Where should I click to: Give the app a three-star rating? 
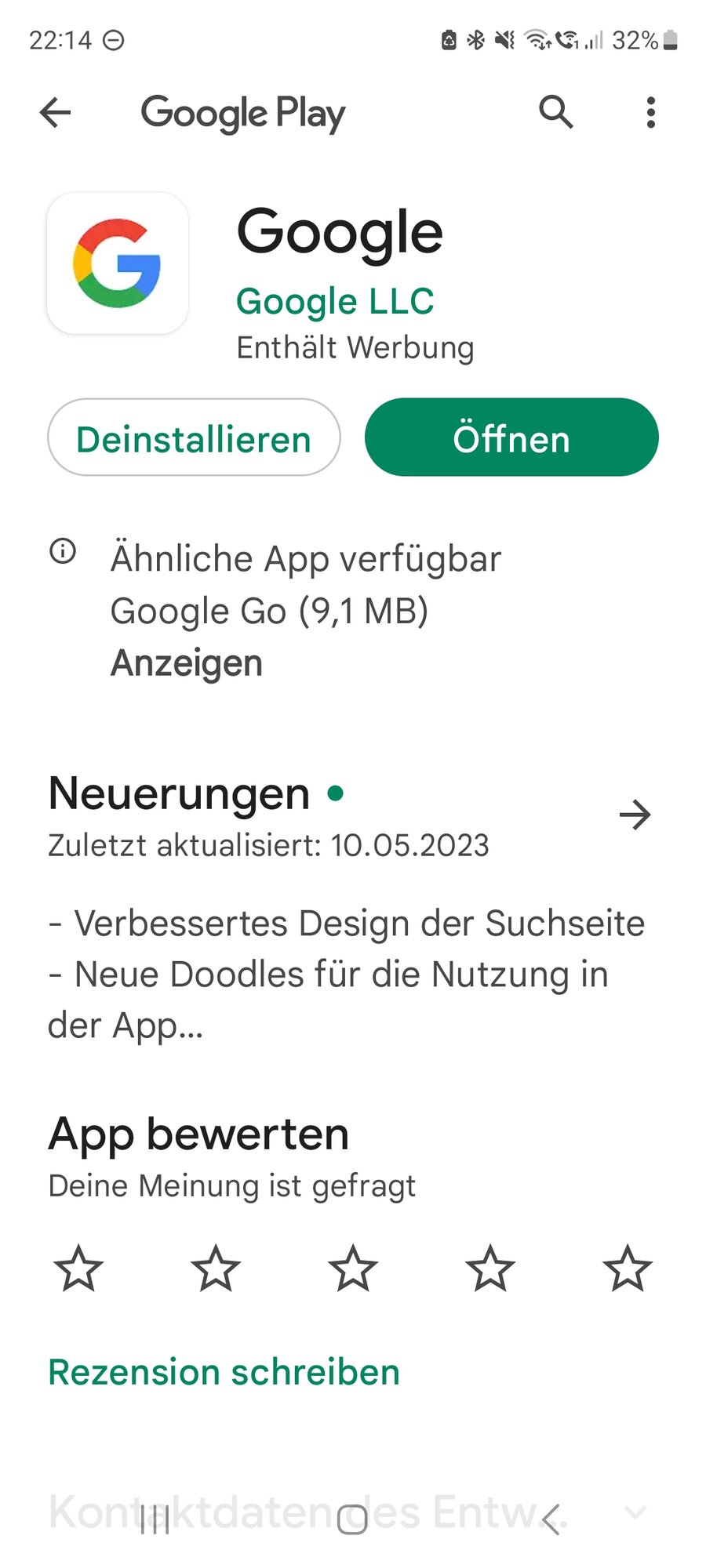[353, 1269]
